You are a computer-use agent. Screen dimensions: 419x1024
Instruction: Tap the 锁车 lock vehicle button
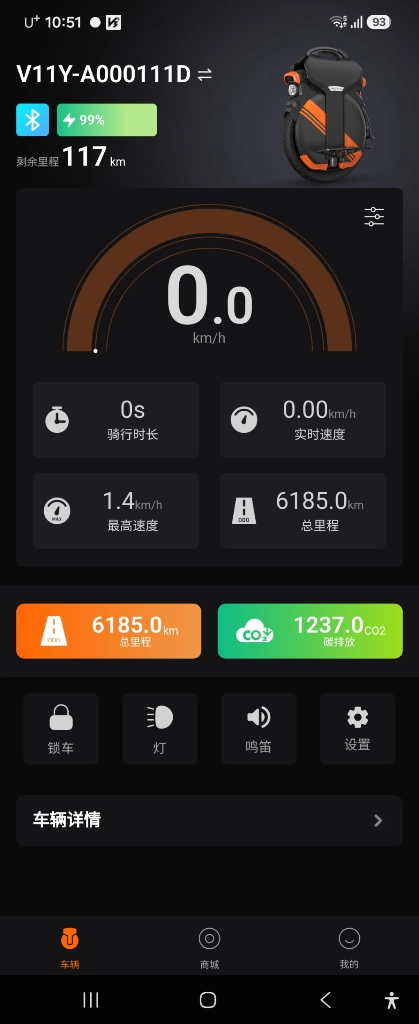click(61, 728)
